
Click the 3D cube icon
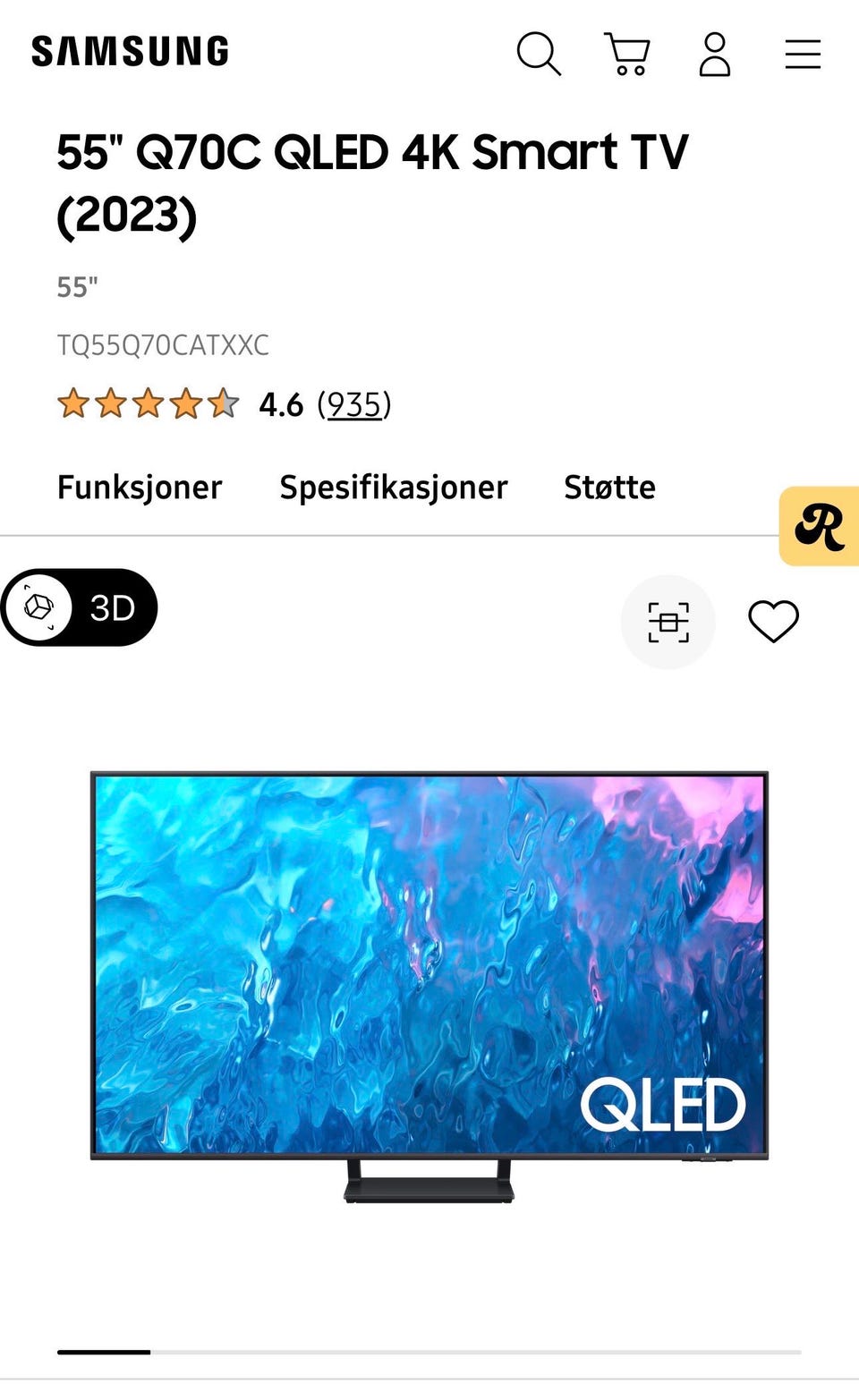pos(39,607)
